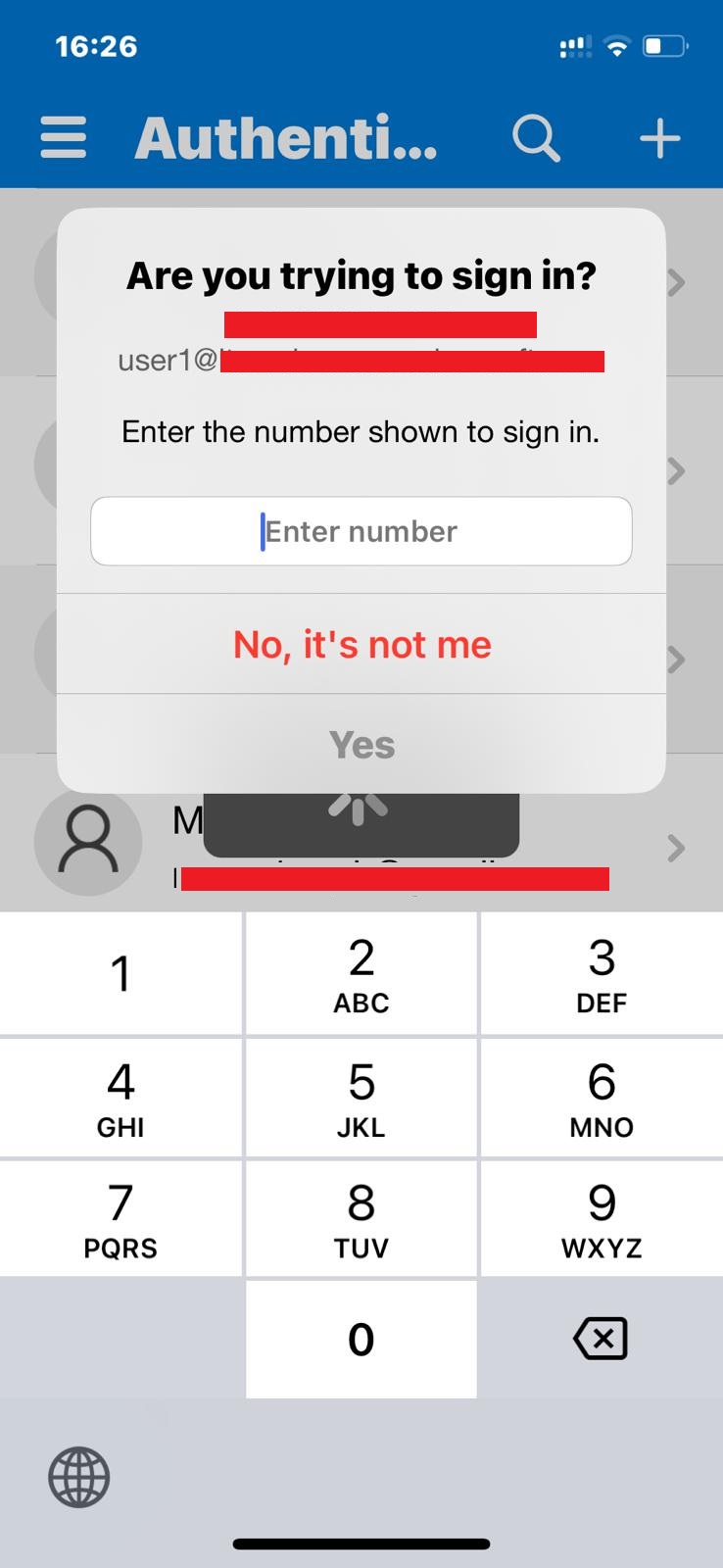Deny the sign-in with "No, it's not me"

[361, 645]
